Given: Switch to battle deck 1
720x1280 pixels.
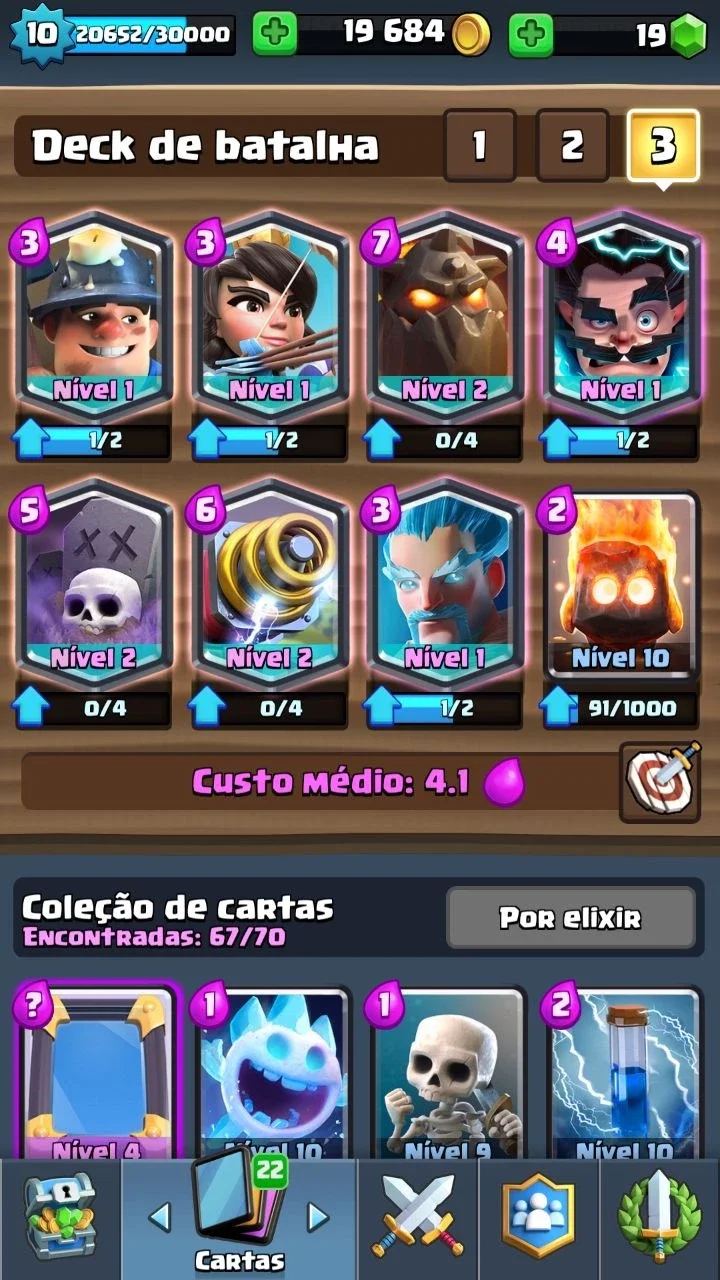Looking at the screenshot, I should pos(479,146).
